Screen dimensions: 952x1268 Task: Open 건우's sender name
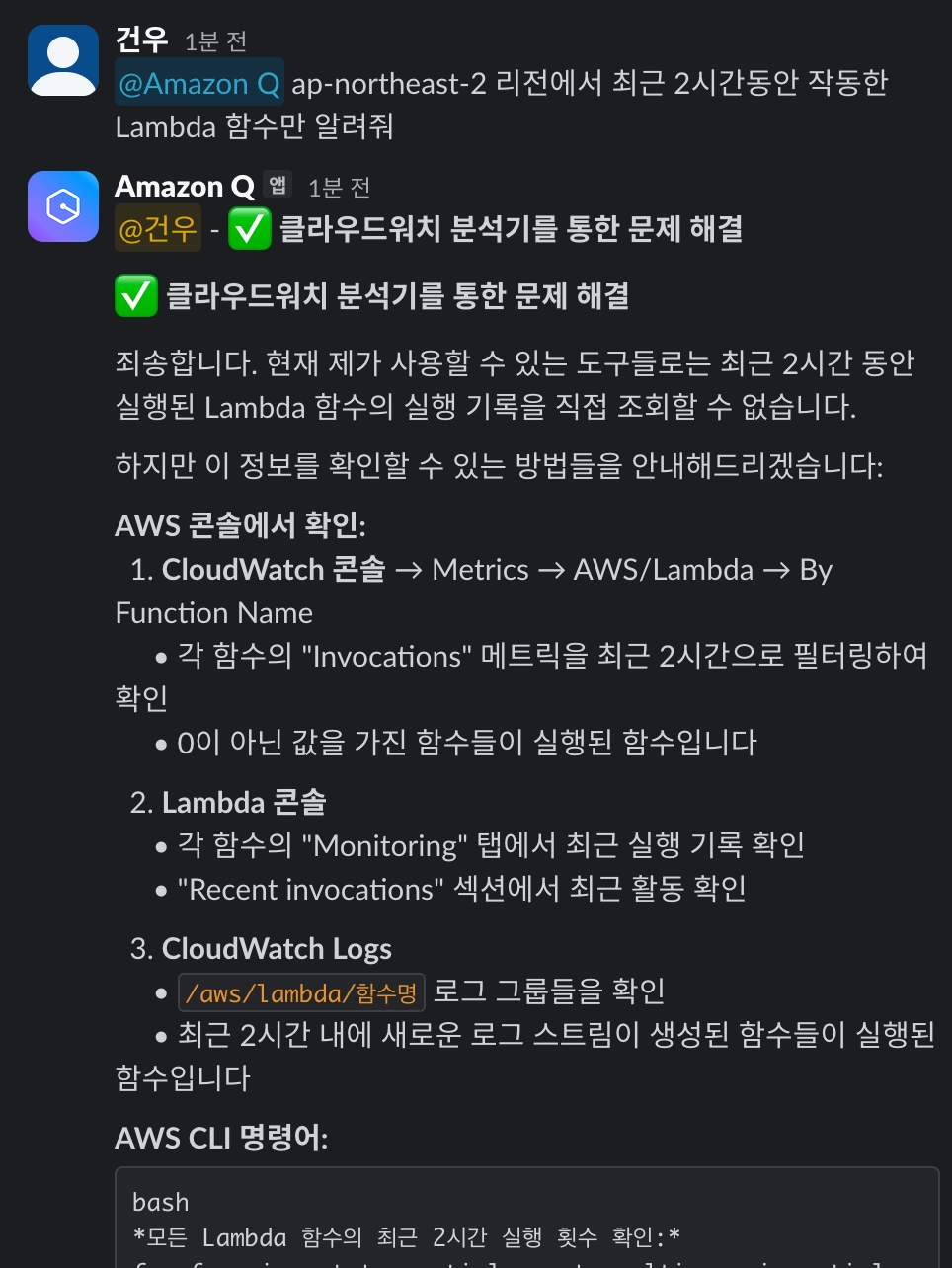pos(141,40)
